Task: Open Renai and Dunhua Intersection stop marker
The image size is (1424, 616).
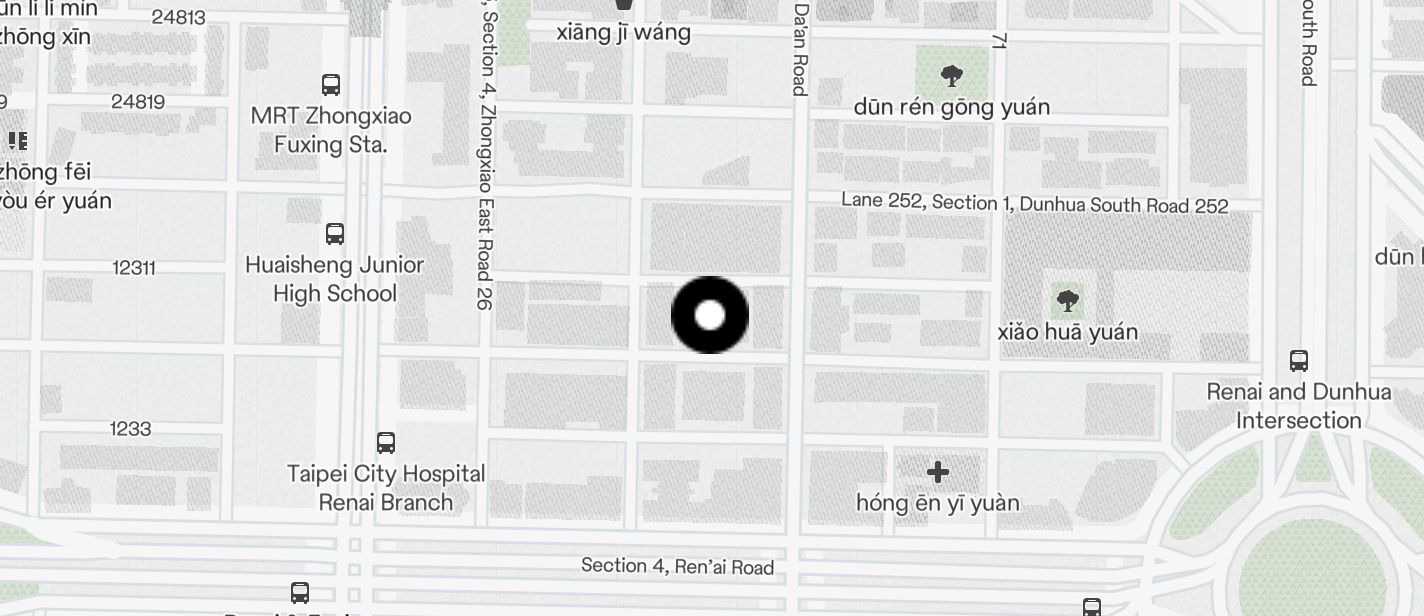Action: (1299, 360)
